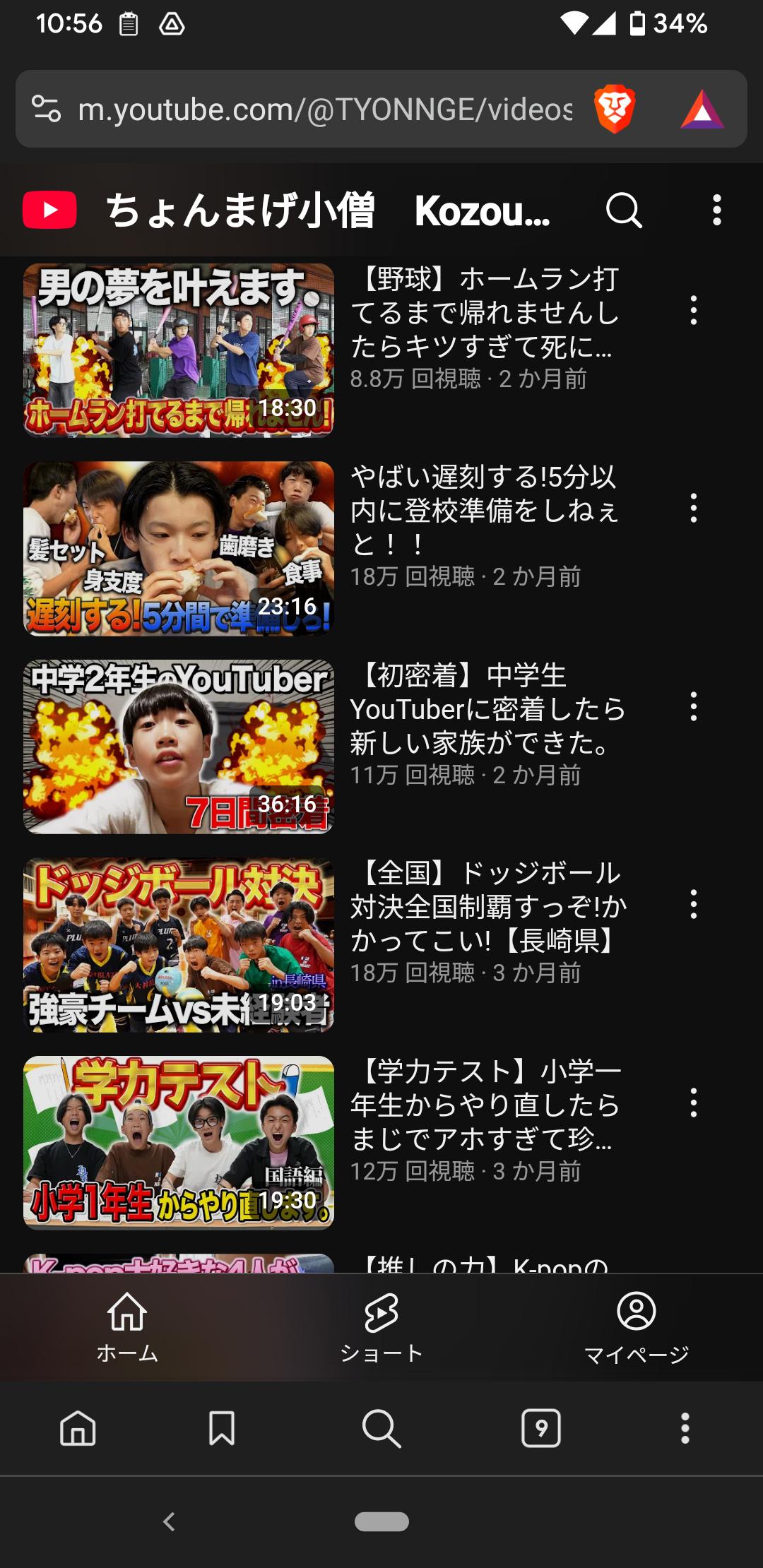Open the browser tab switcher showing 9
Screen dimensions: 763x1568
click(540, 1428)
